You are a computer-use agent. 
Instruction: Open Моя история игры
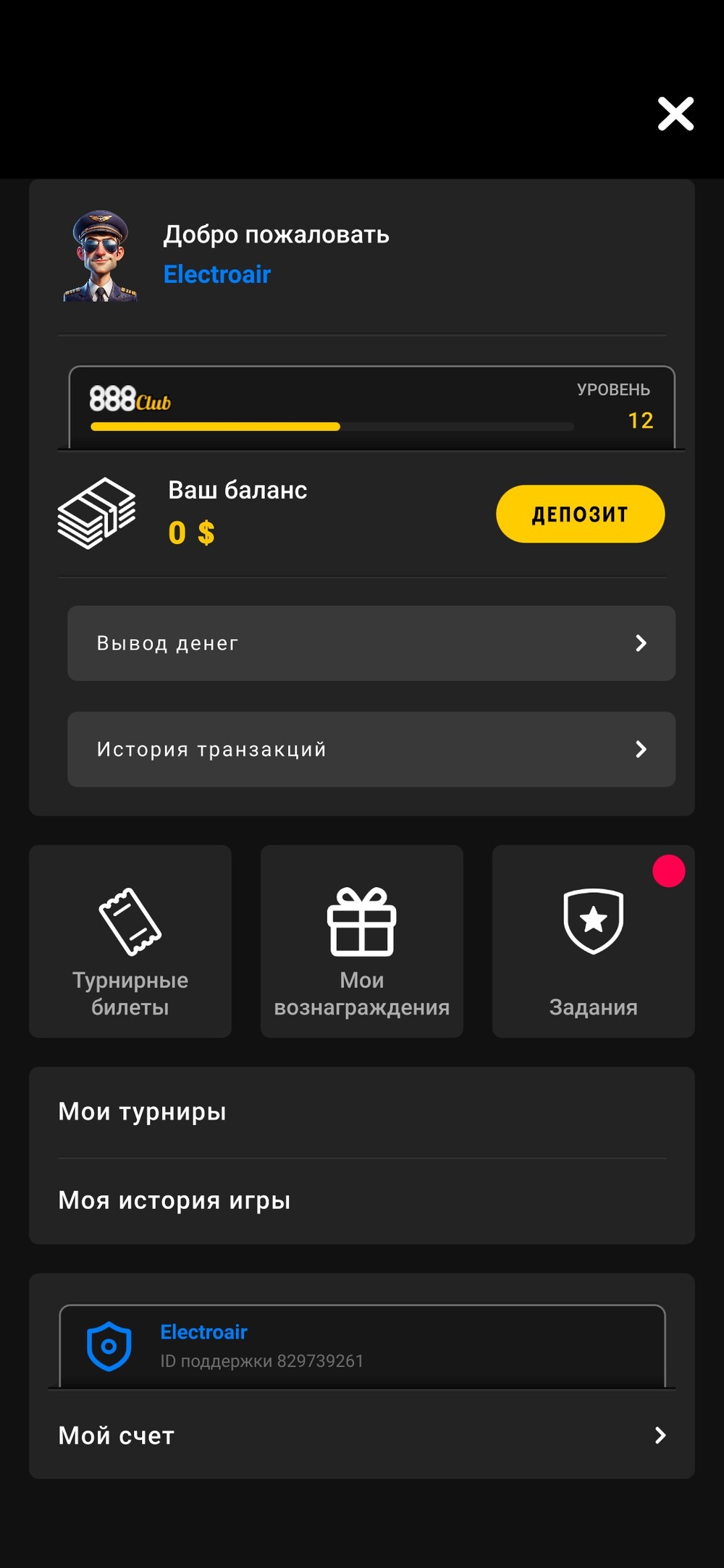(362, 1201)
